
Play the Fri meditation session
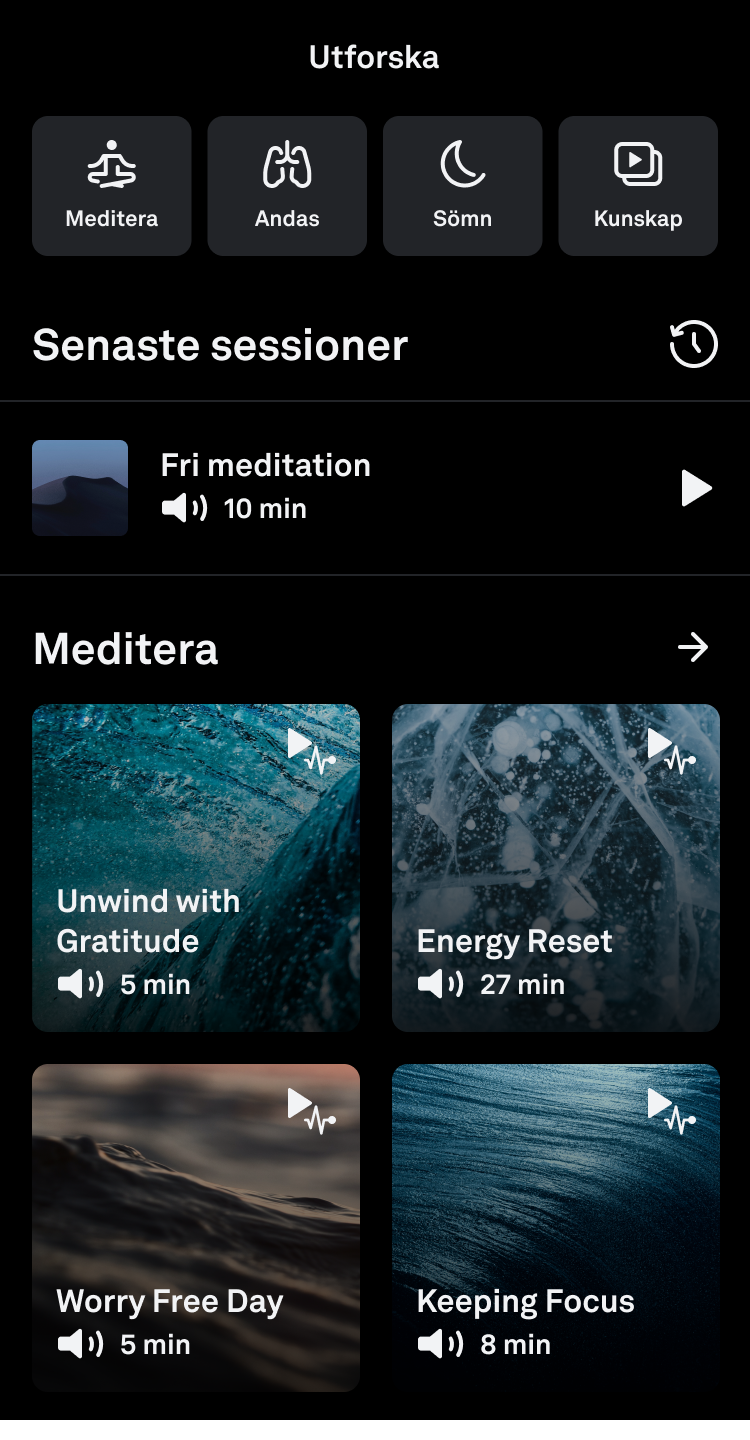click(696, 489)
